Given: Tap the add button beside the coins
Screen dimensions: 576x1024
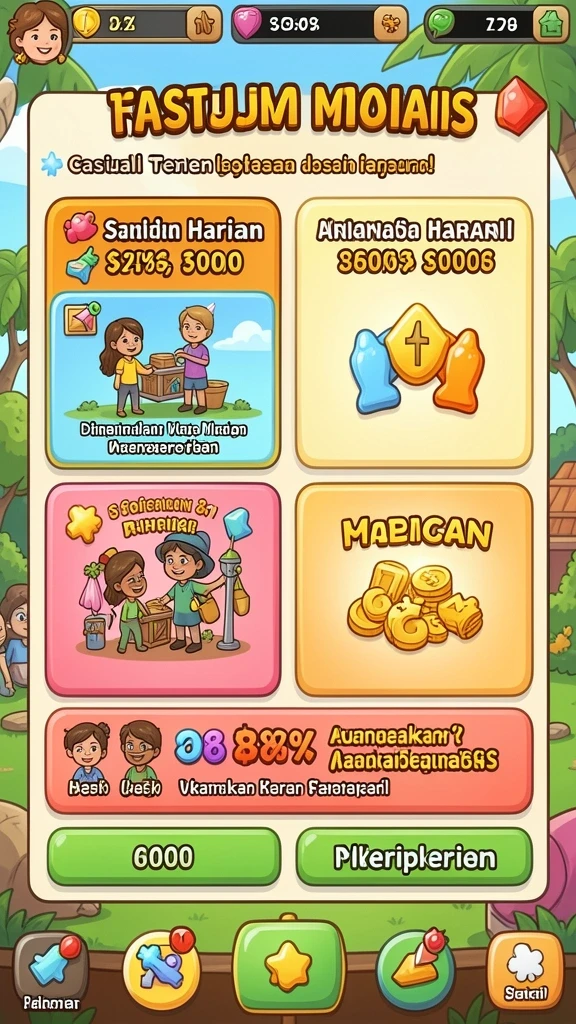Looking at the screenshot, I should (203, 24).
